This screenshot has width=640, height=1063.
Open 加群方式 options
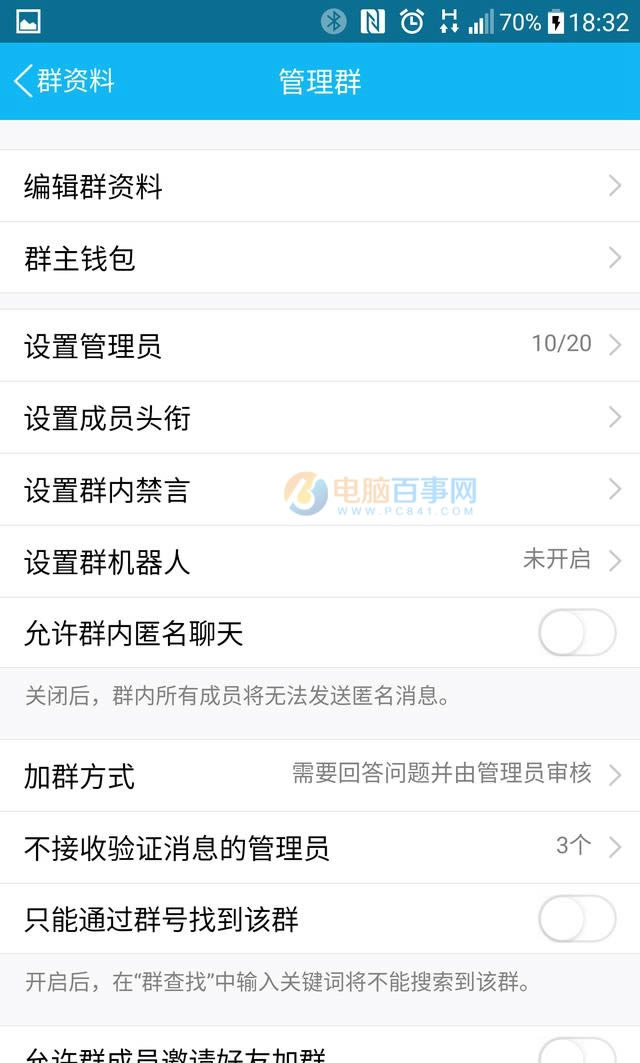point(320,775)
